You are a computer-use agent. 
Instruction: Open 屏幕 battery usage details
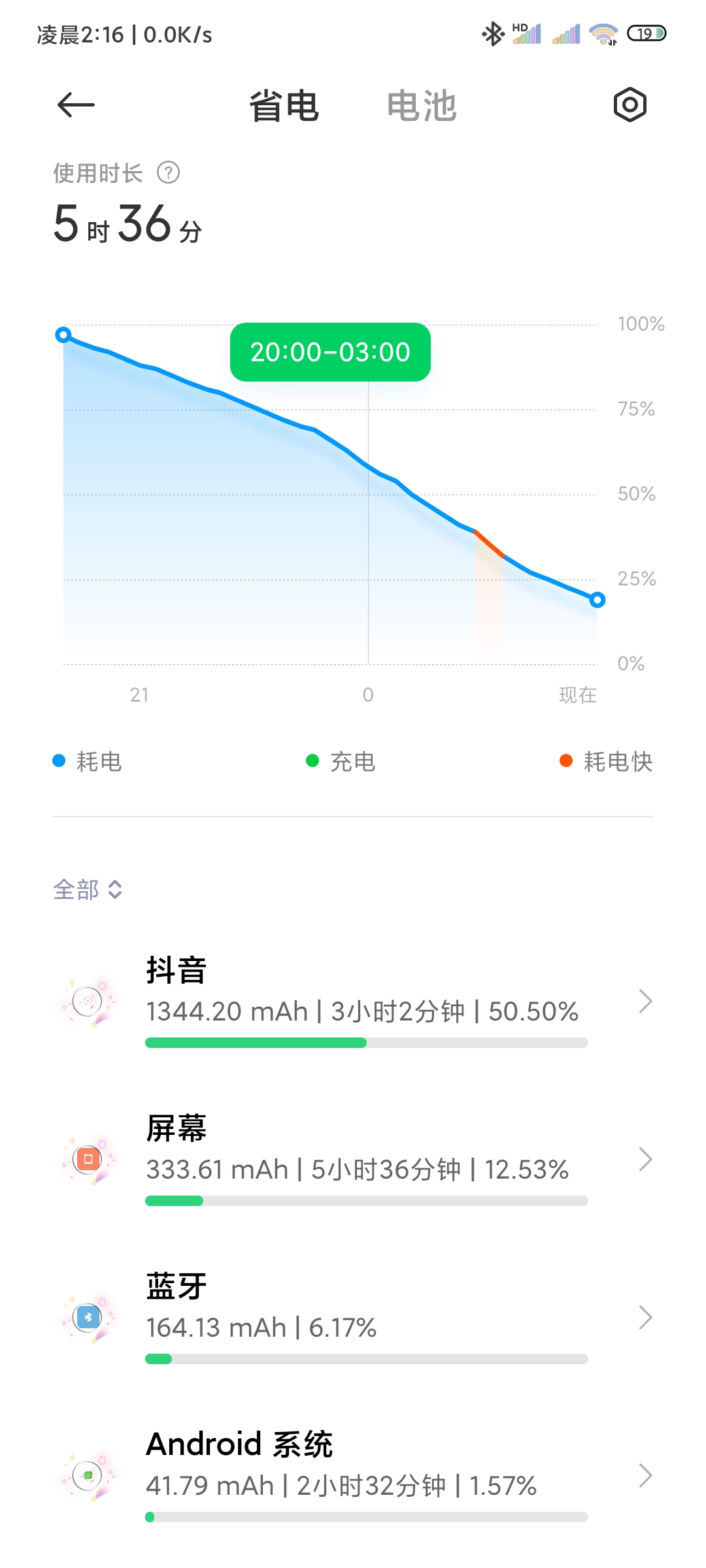(x=353, y=1159)
